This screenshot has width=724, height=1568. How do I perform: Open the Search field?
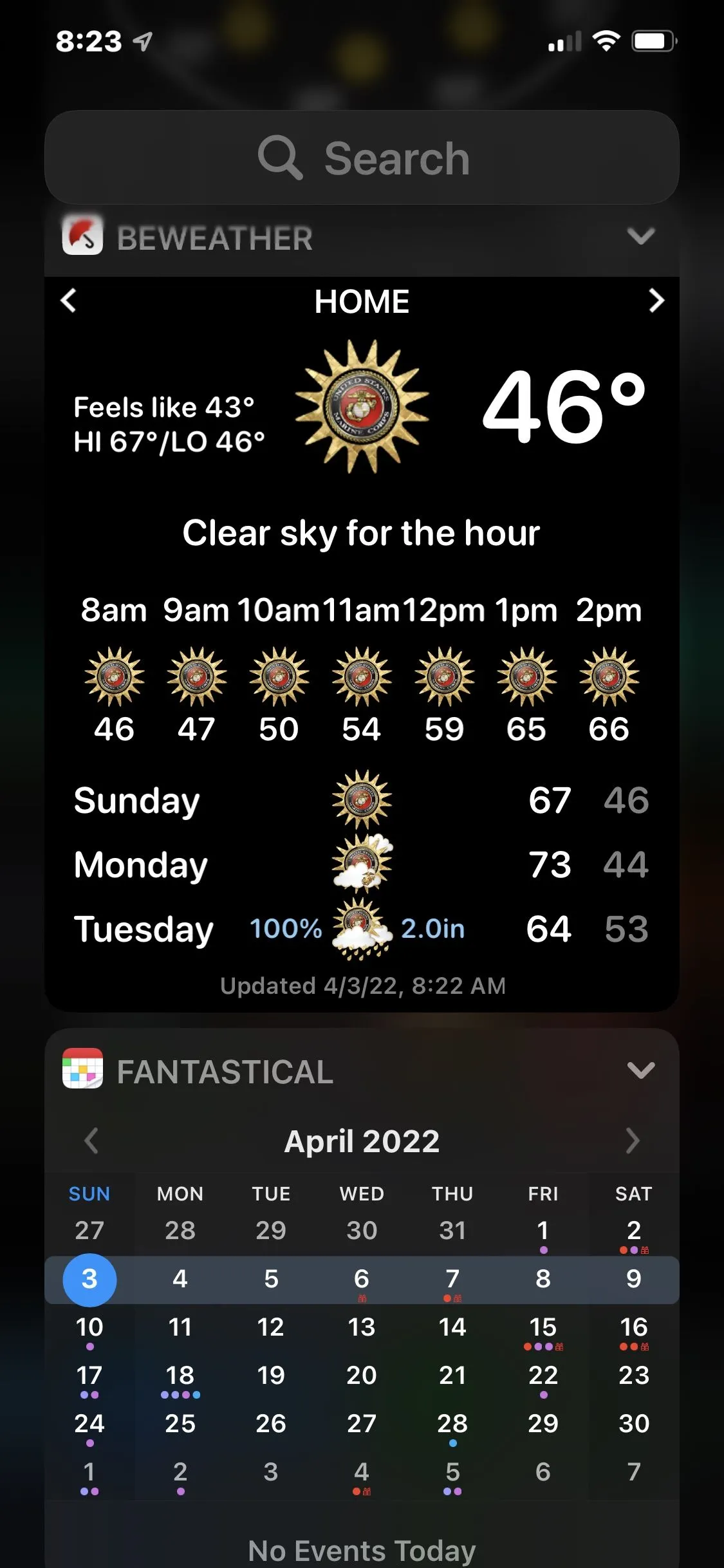click(x=362, y=158)
